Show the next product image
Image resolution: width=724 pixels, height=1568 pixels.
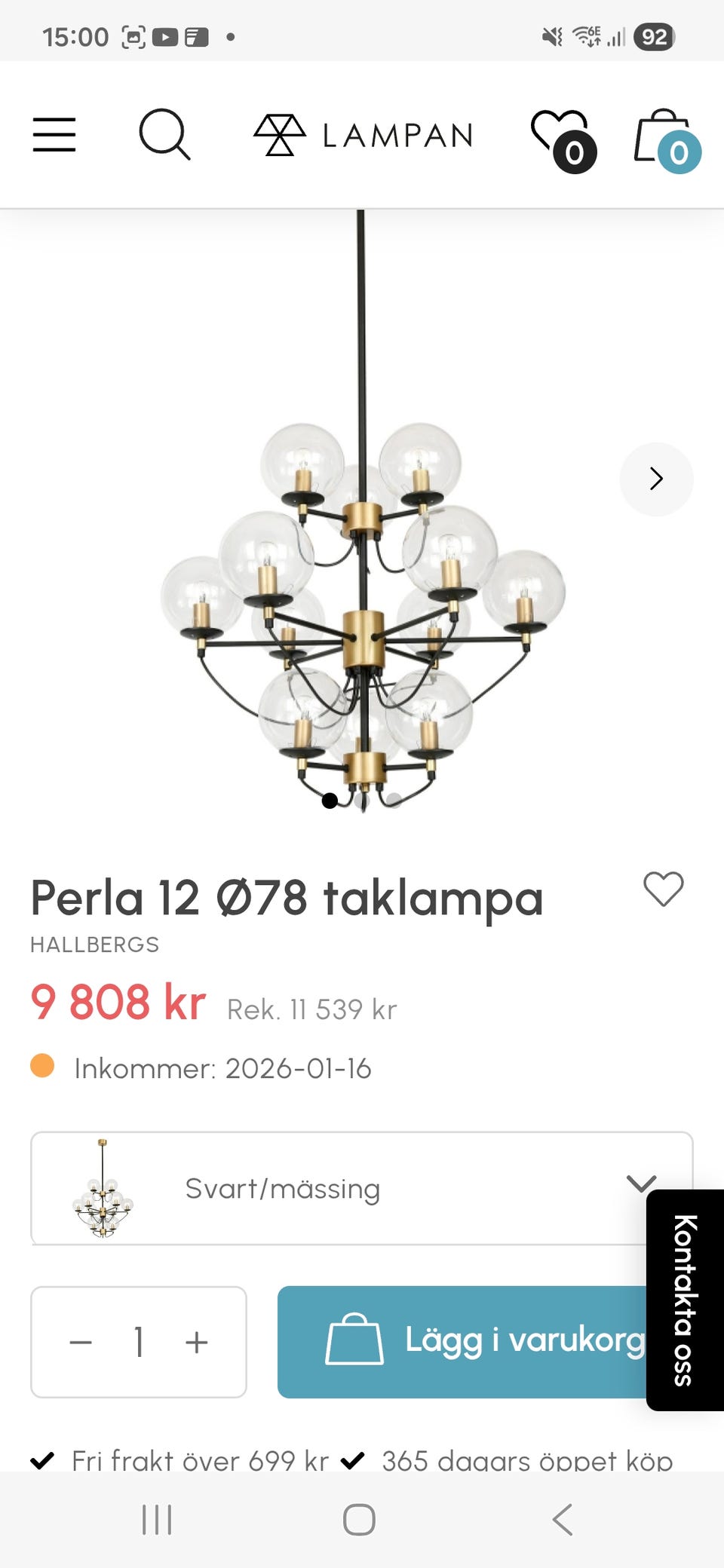point(656,479)
